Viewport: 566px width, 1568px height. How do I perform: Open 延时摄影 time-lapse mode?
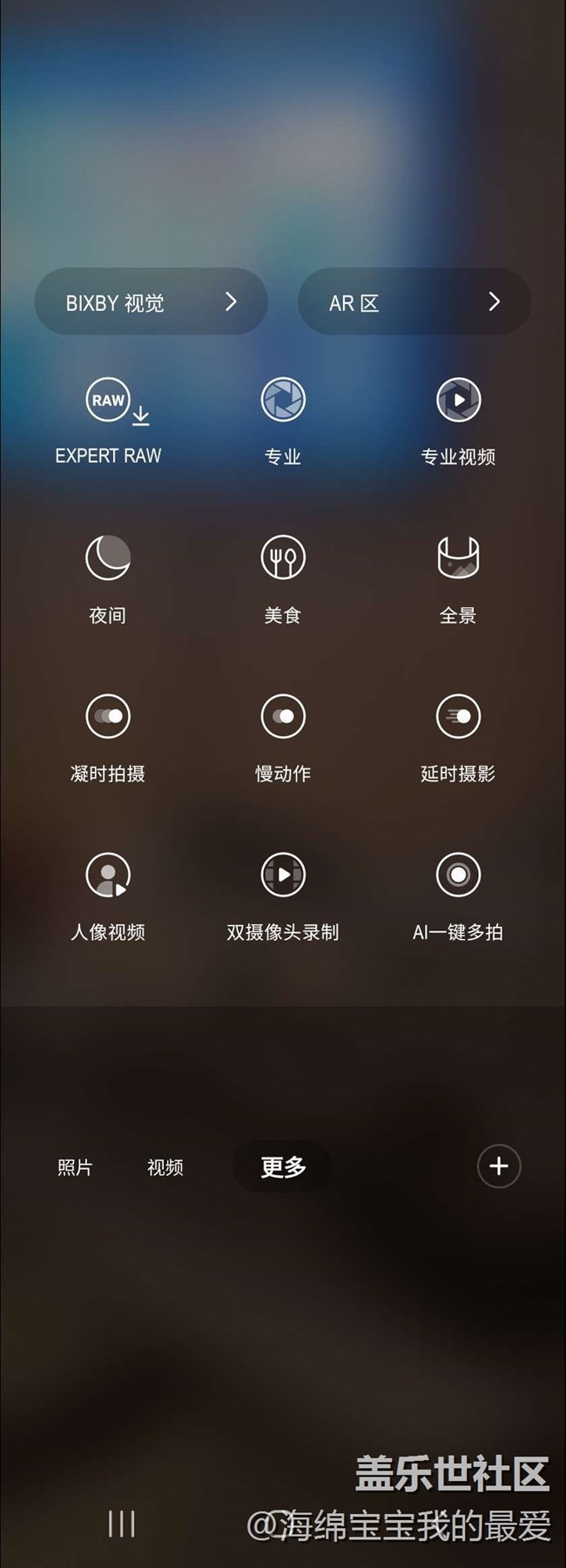(458, 717)
